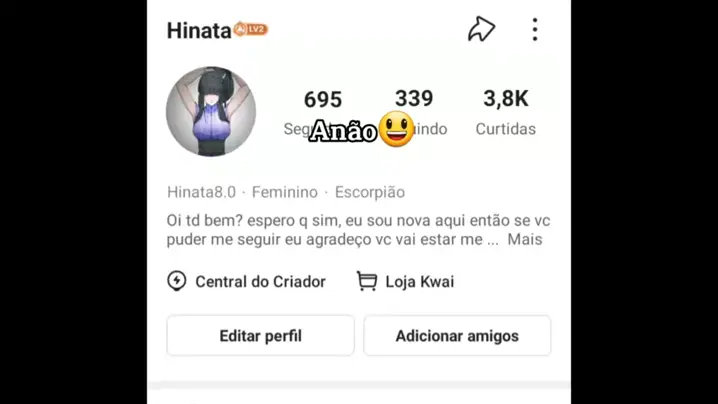Share the Hinata profile
718x404 pixels.
point(481,30)
